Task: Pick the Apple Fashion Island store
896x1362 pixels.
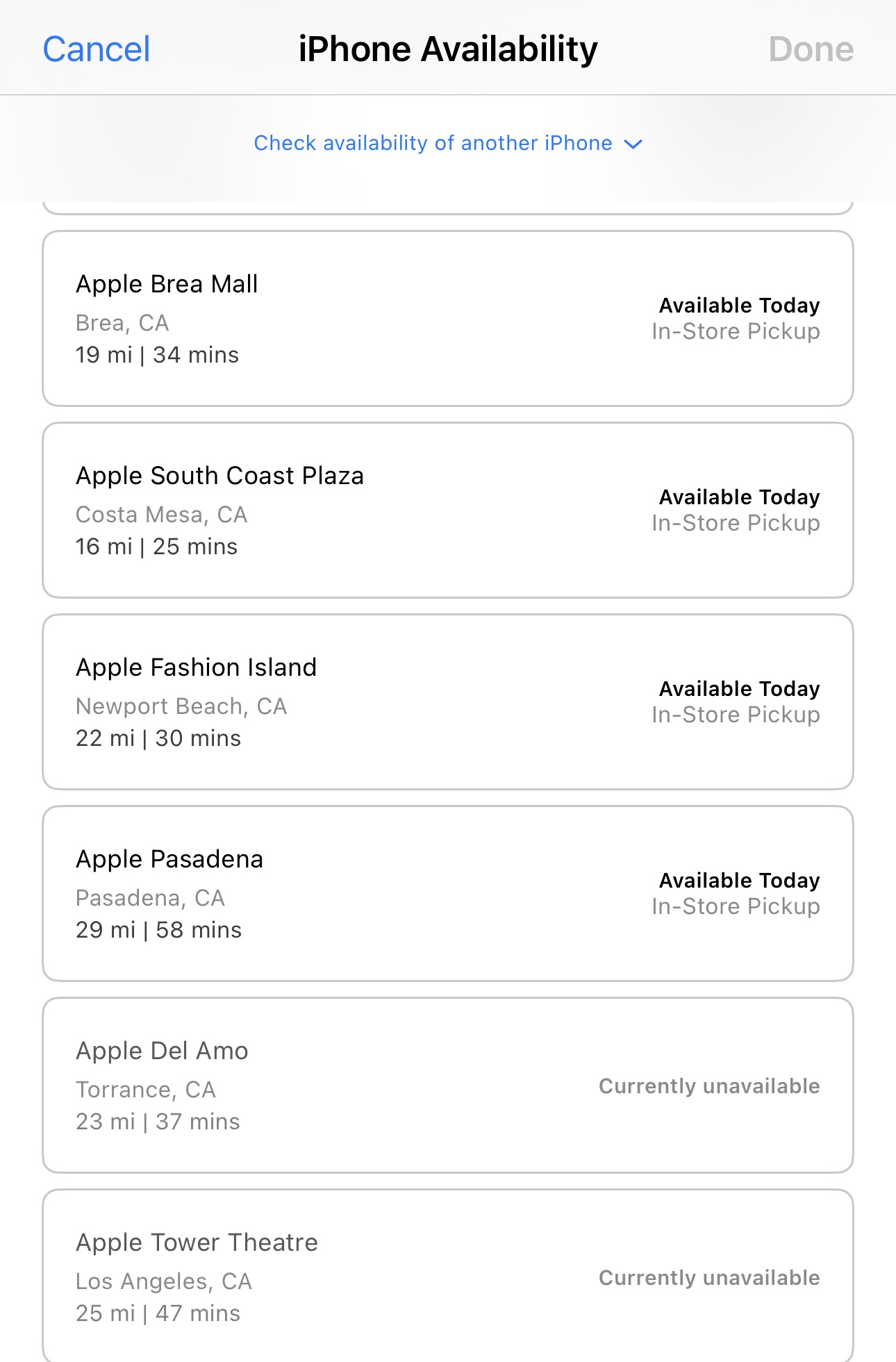Action: 448,702
